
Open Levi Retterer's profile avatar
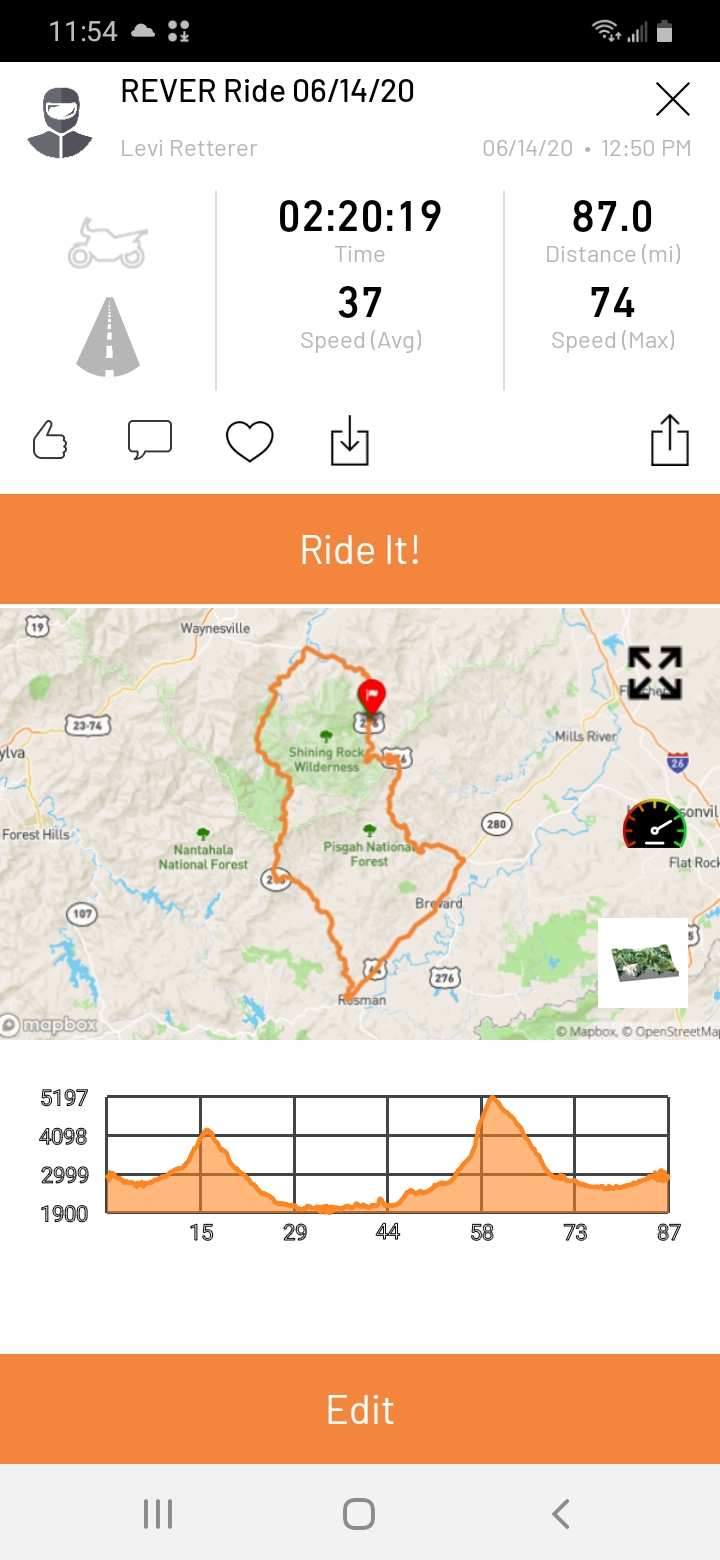60,122
